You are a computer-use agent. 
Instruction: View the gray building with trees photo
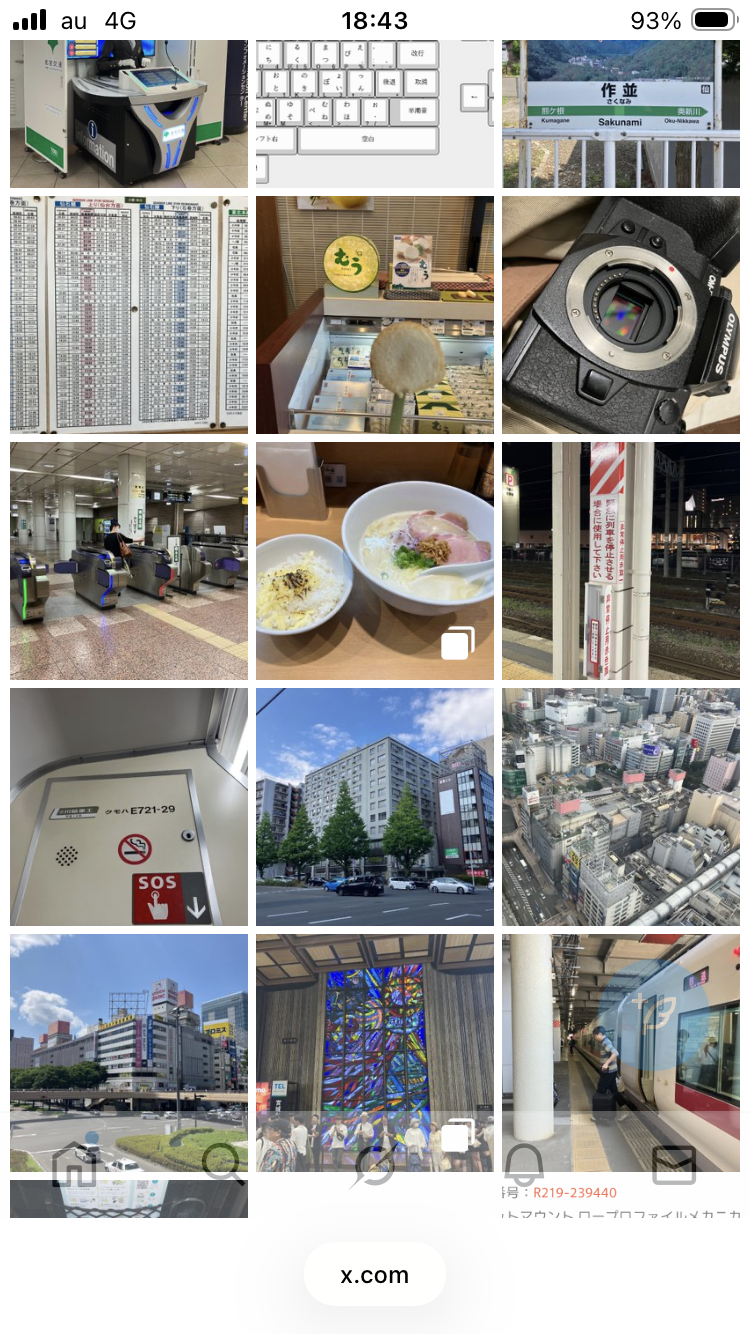(375, 807)
